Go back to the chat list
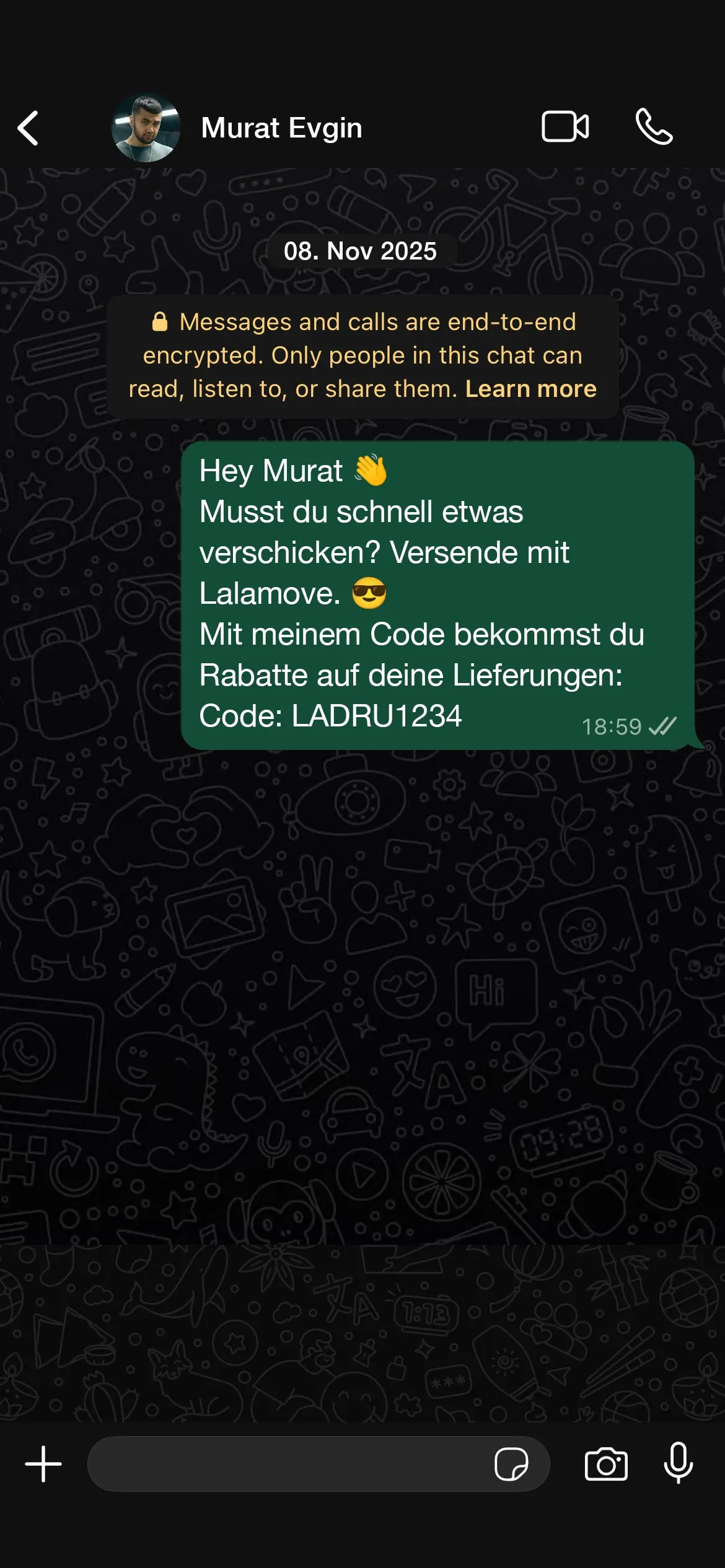725x1568 pixels. 29,128
